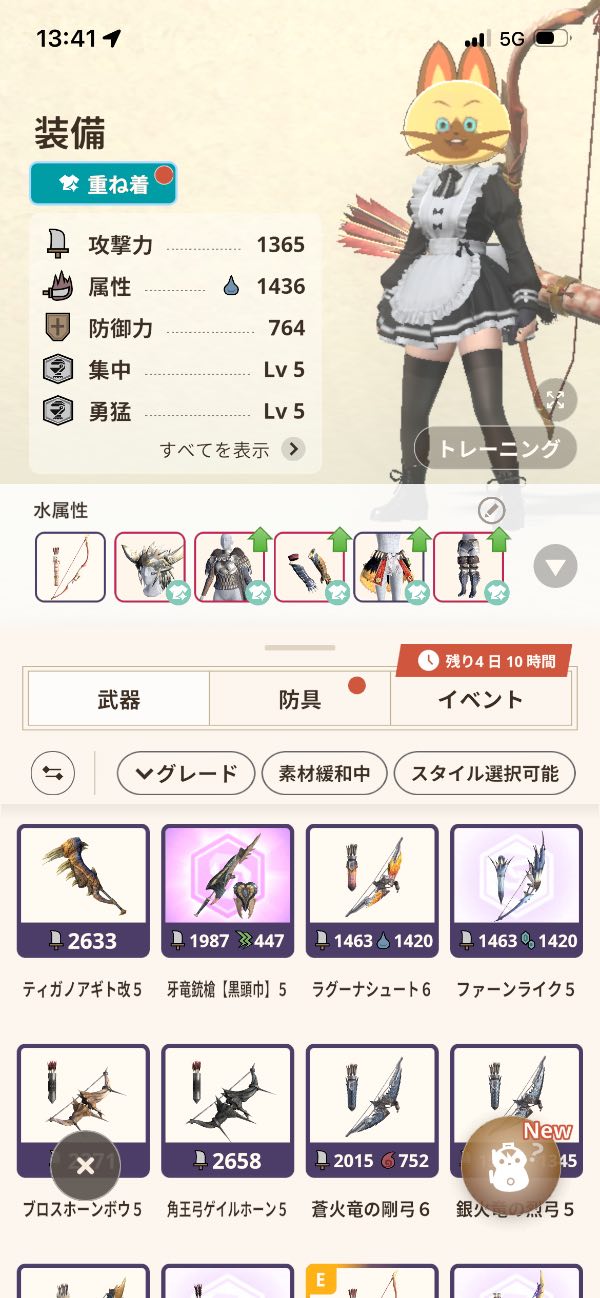
Task: Toggle the 素材緩和中 filter chip
Action: (324, 773)
